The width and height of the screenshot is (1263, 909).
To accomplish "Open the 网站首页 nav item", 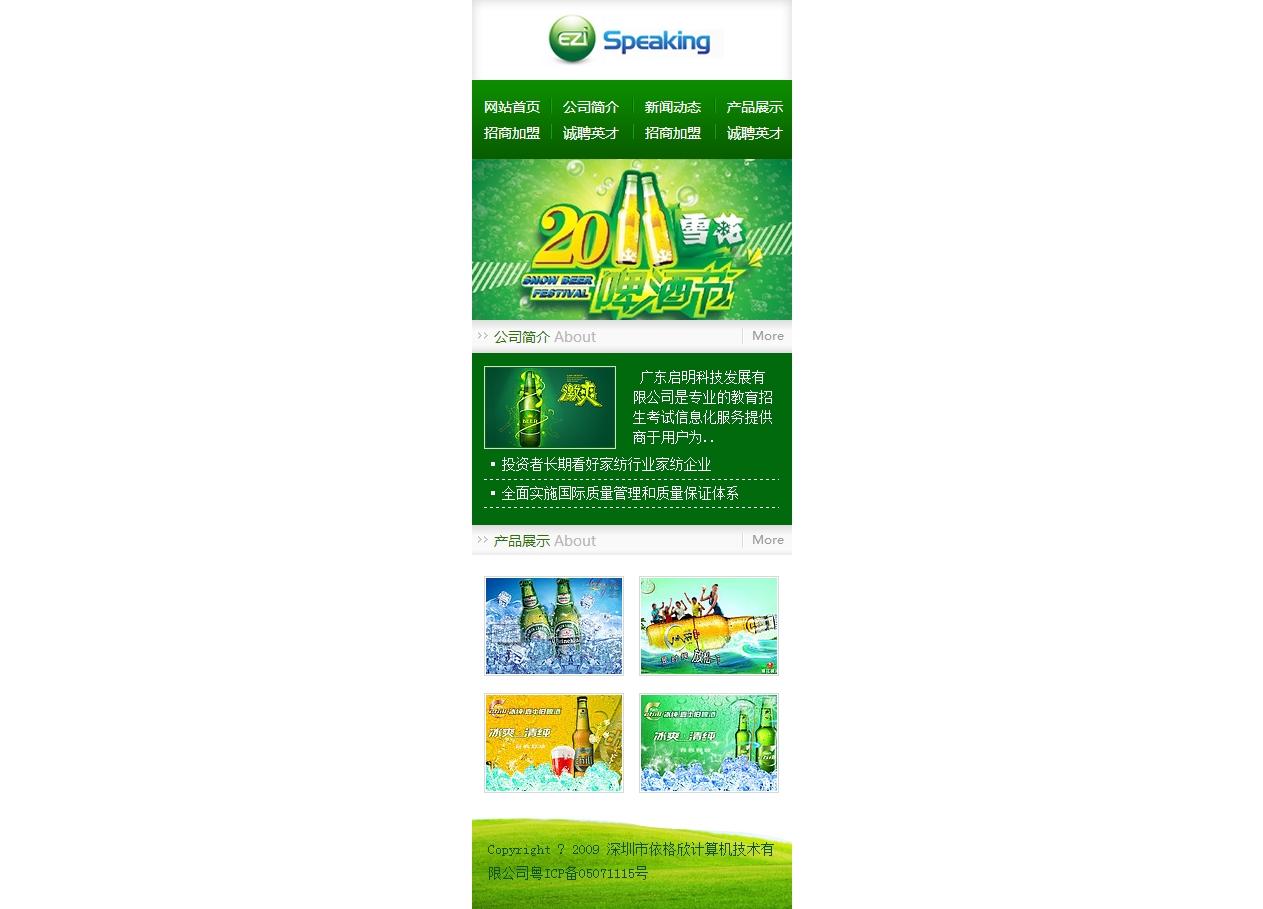I will [x=511, y=107].
